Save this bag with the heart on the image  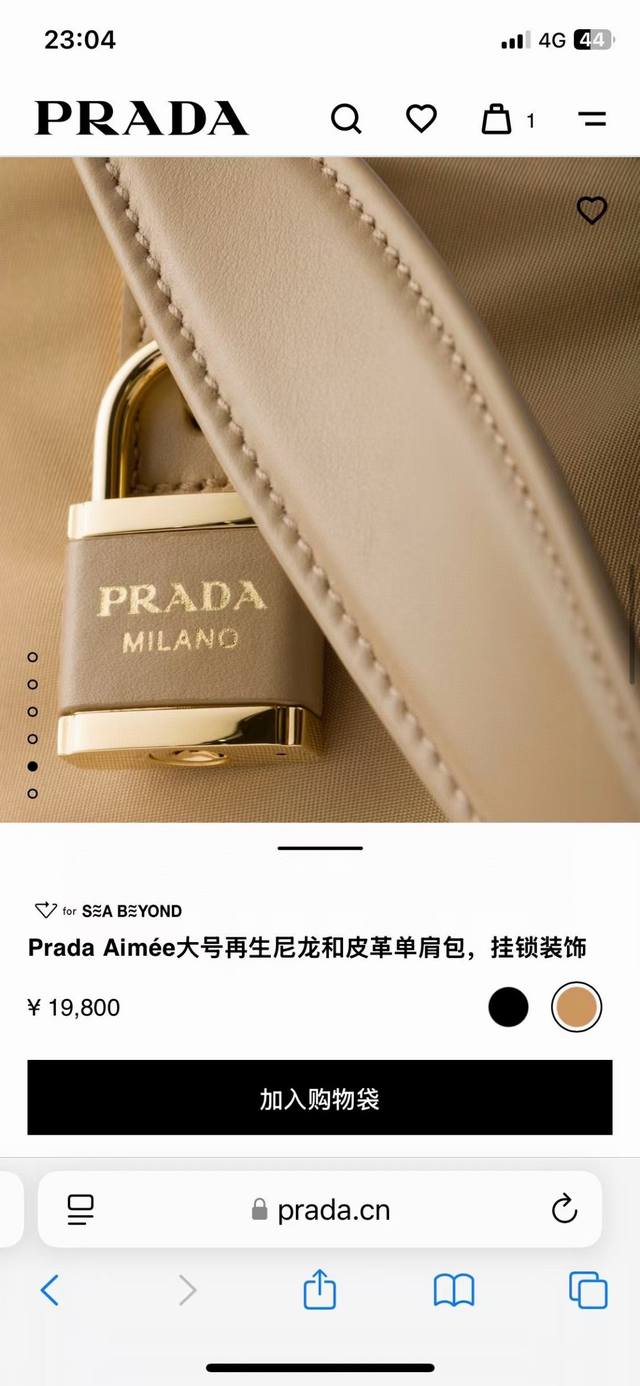(592, 210)
